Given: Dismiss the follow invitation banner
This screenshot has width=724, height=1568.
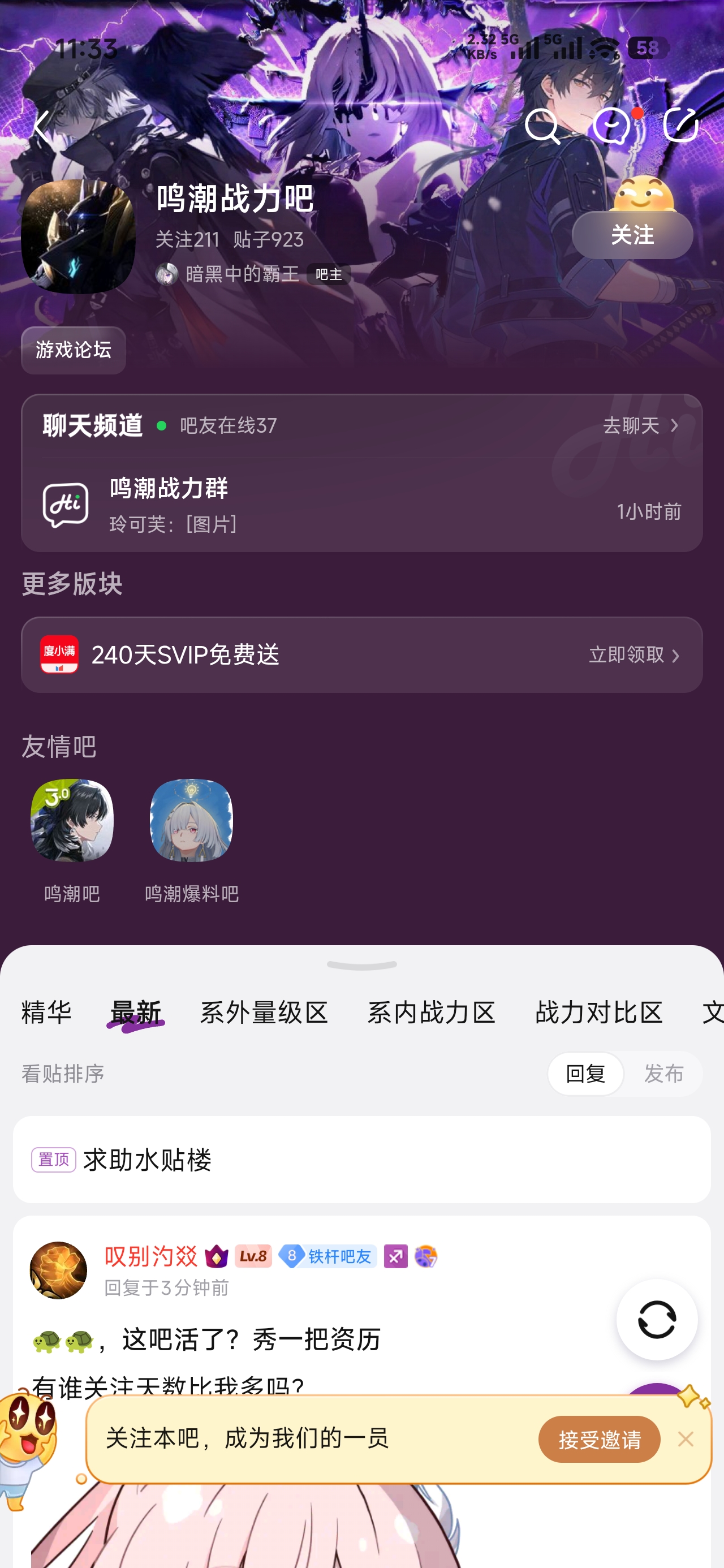Looking at the screenshot, I should pyautogui.click(x=686, y=1440).
